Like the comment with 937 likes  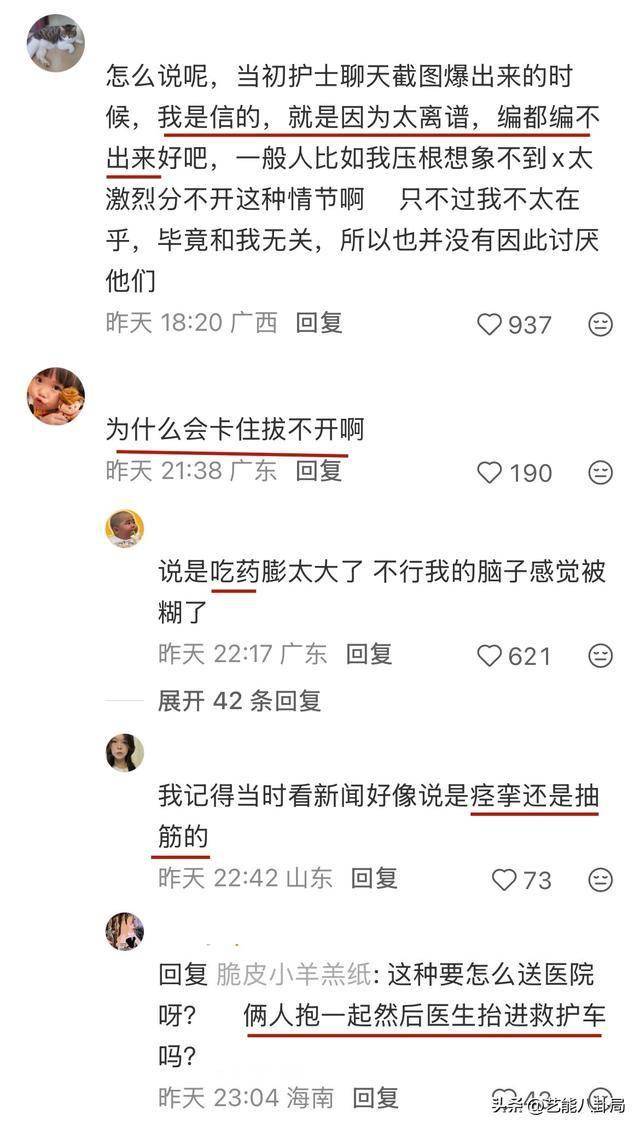pos(489,324)
